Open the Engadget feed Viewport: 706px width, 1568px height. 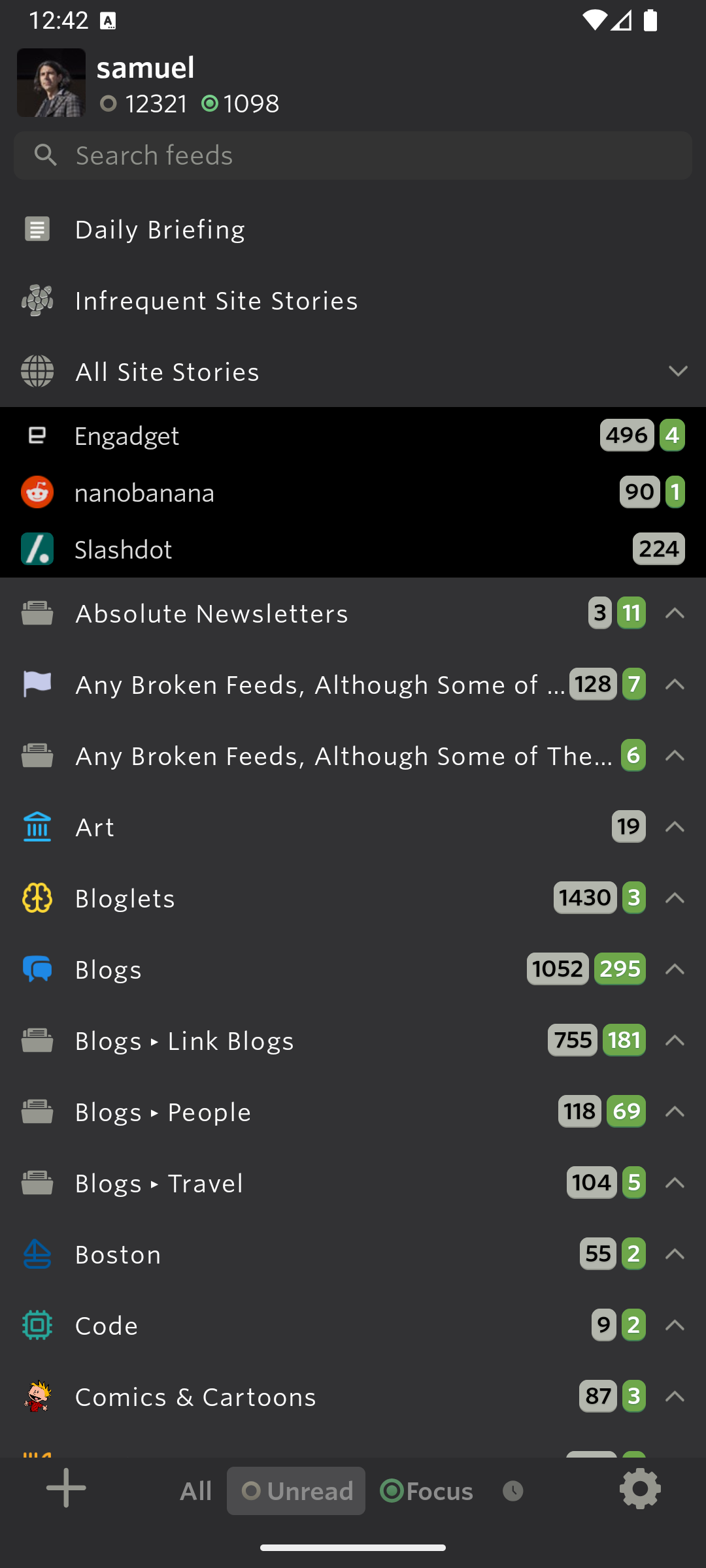(x=127, y=436)
